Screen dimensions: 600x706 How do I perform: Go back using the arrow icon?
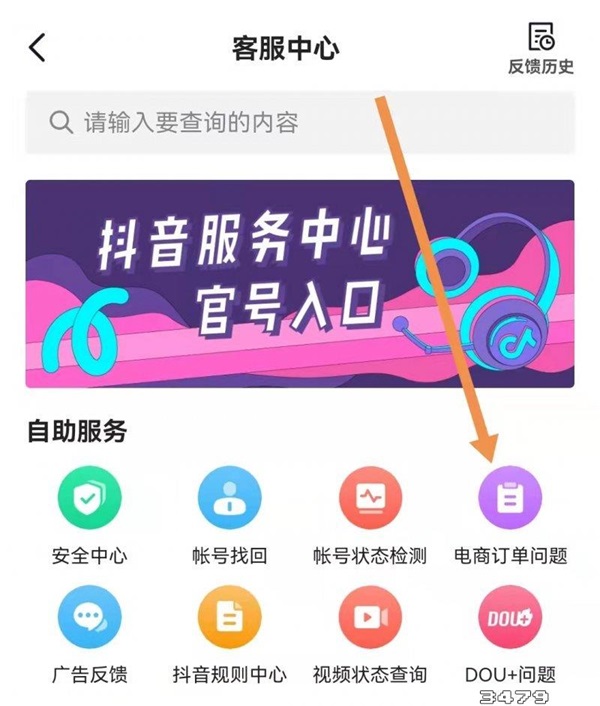[x=38, y=47]
